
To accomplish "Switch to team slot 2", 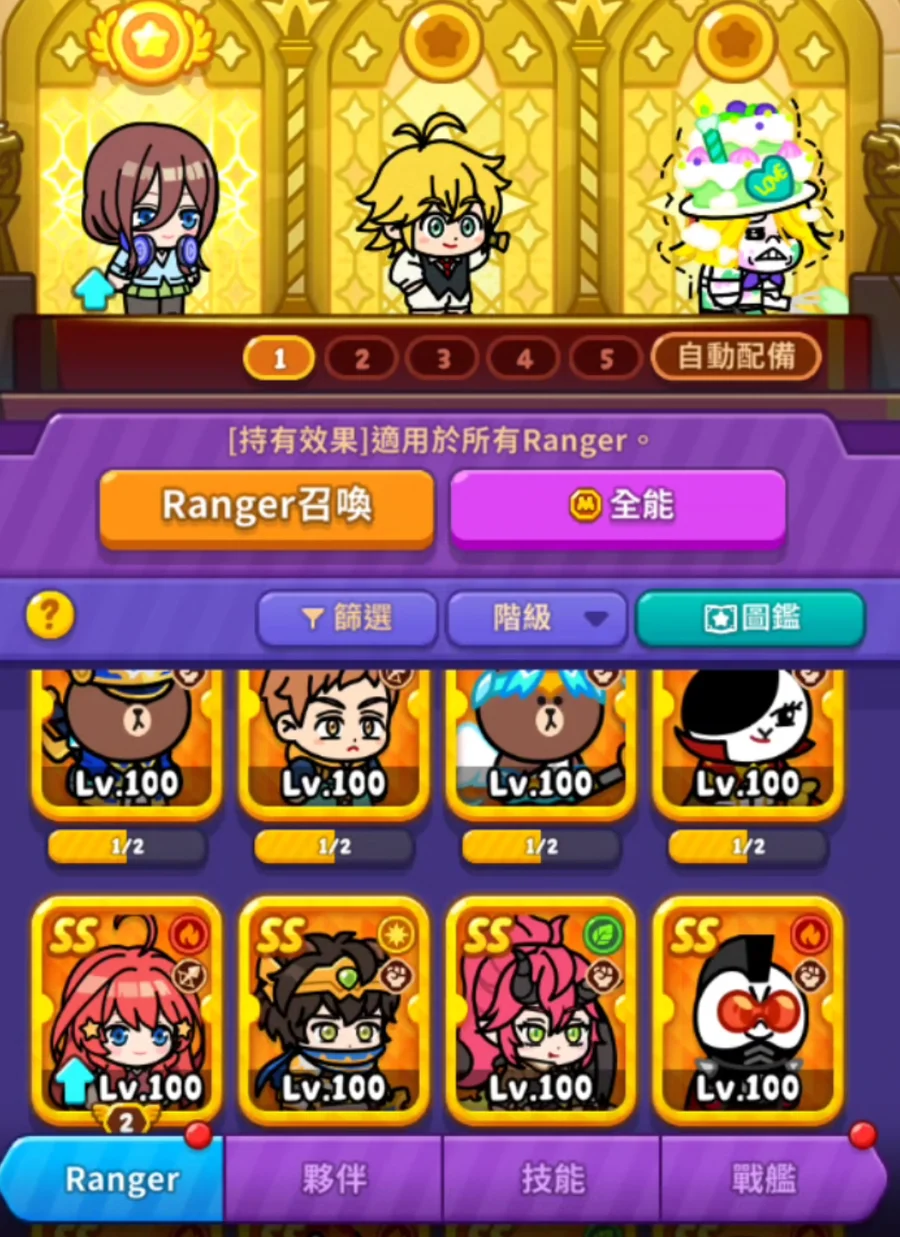I will (x=361, y=359).
